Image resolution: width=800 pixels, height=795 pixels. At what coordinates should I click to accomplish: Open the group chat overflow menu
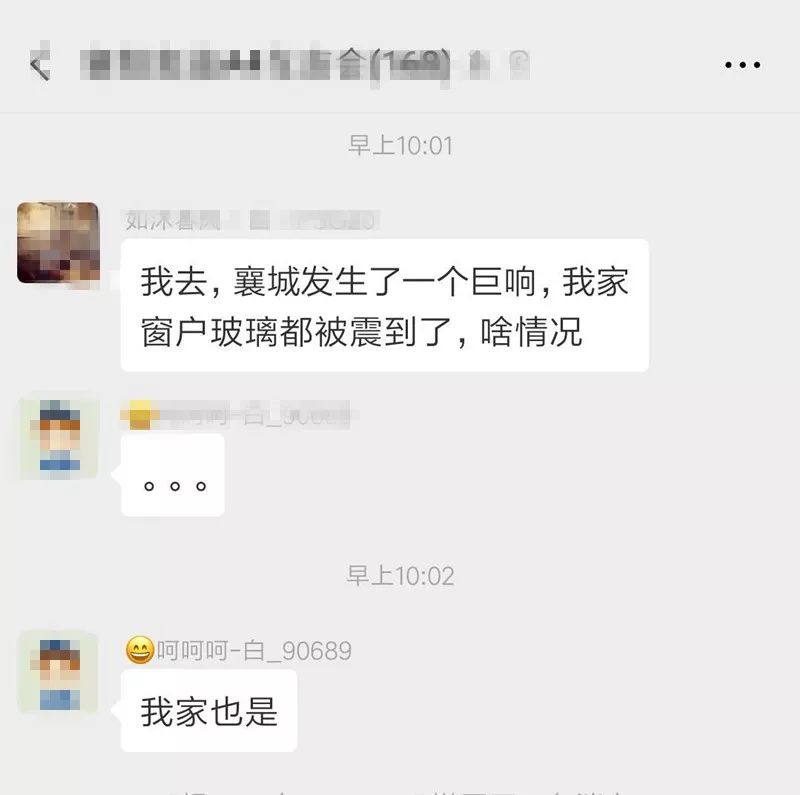point(742,66)
